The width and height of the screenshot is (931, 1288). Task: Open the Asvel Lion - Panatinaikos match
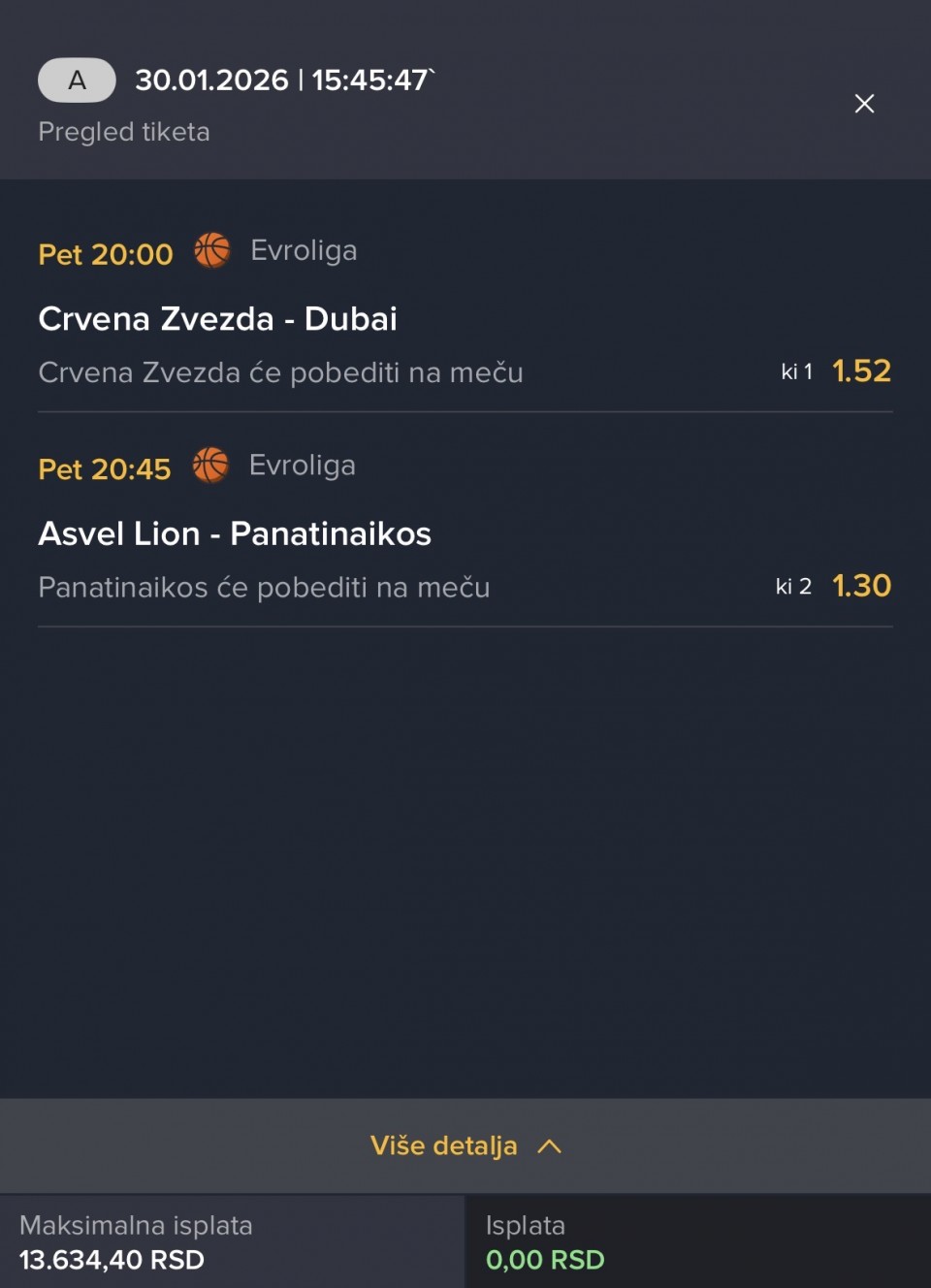tap(235, 533)
